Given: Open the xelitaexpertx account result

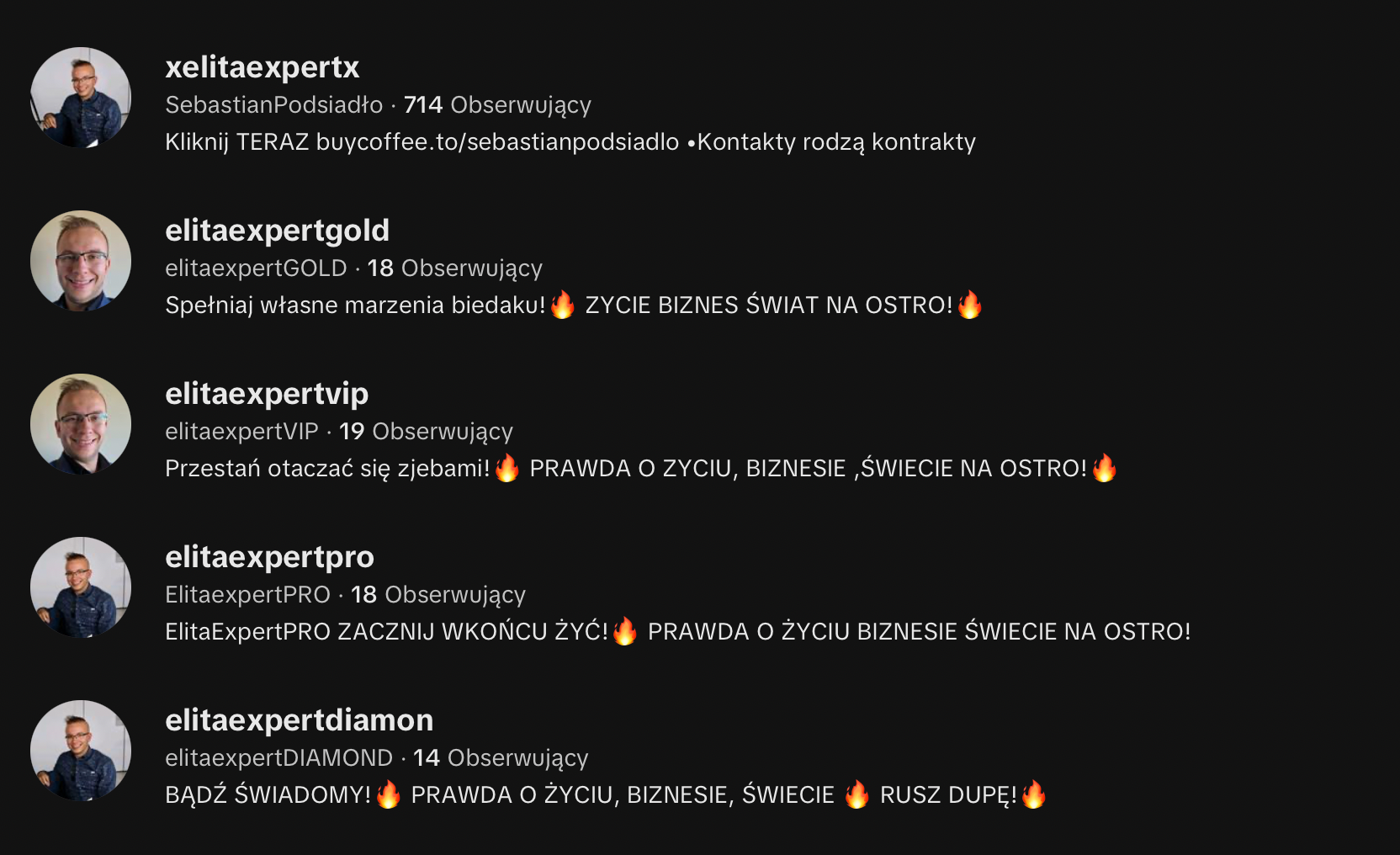Looking at the screenshot, I should click(x=262, y=67).
